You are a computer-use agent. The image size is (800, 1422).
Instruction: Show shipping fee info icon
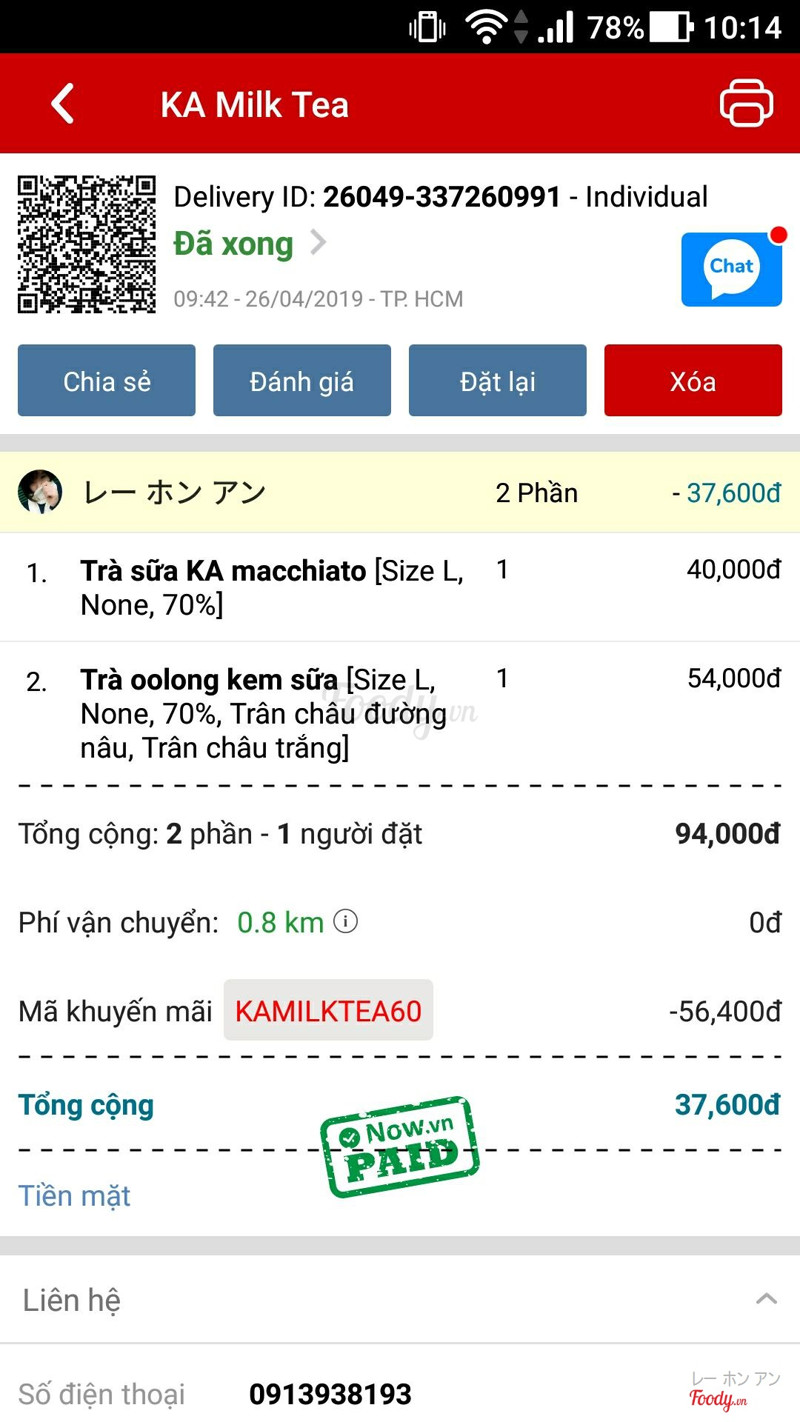click(345, 921)
